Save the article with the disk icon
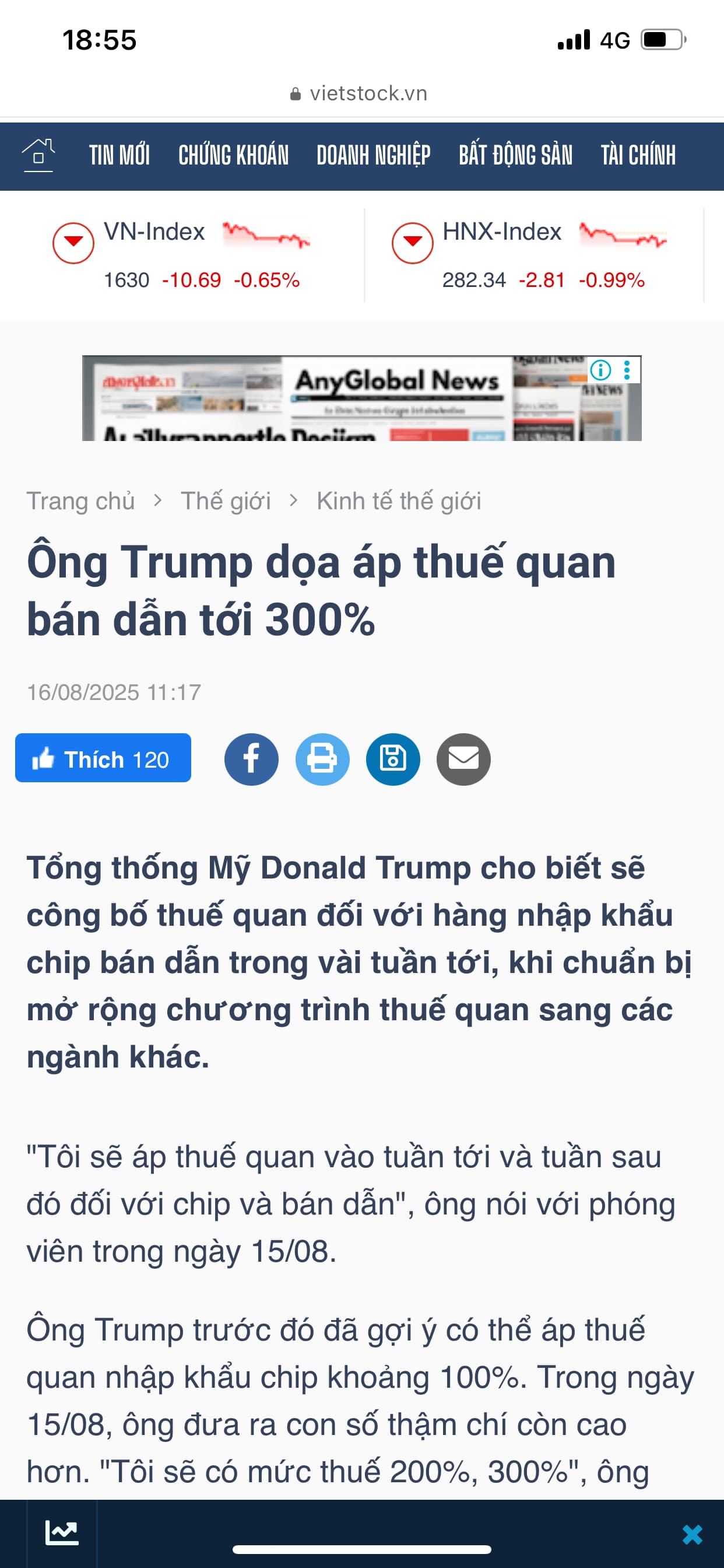The height and width of the screenshot is (1568, 724). pyautogui.click(x=393, y=758)
